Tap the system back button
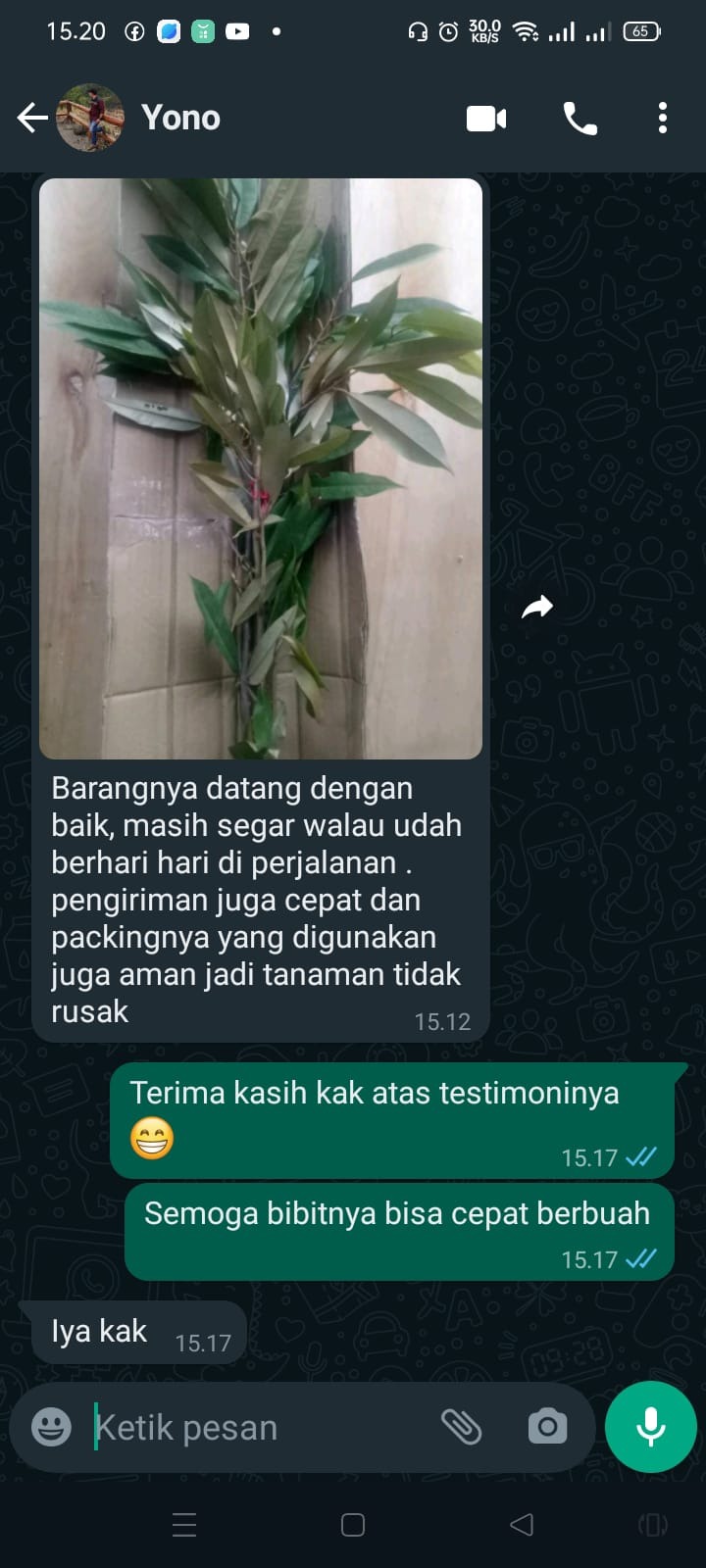This screenshot has height=1568, width=706. (x=522, y=1525)
